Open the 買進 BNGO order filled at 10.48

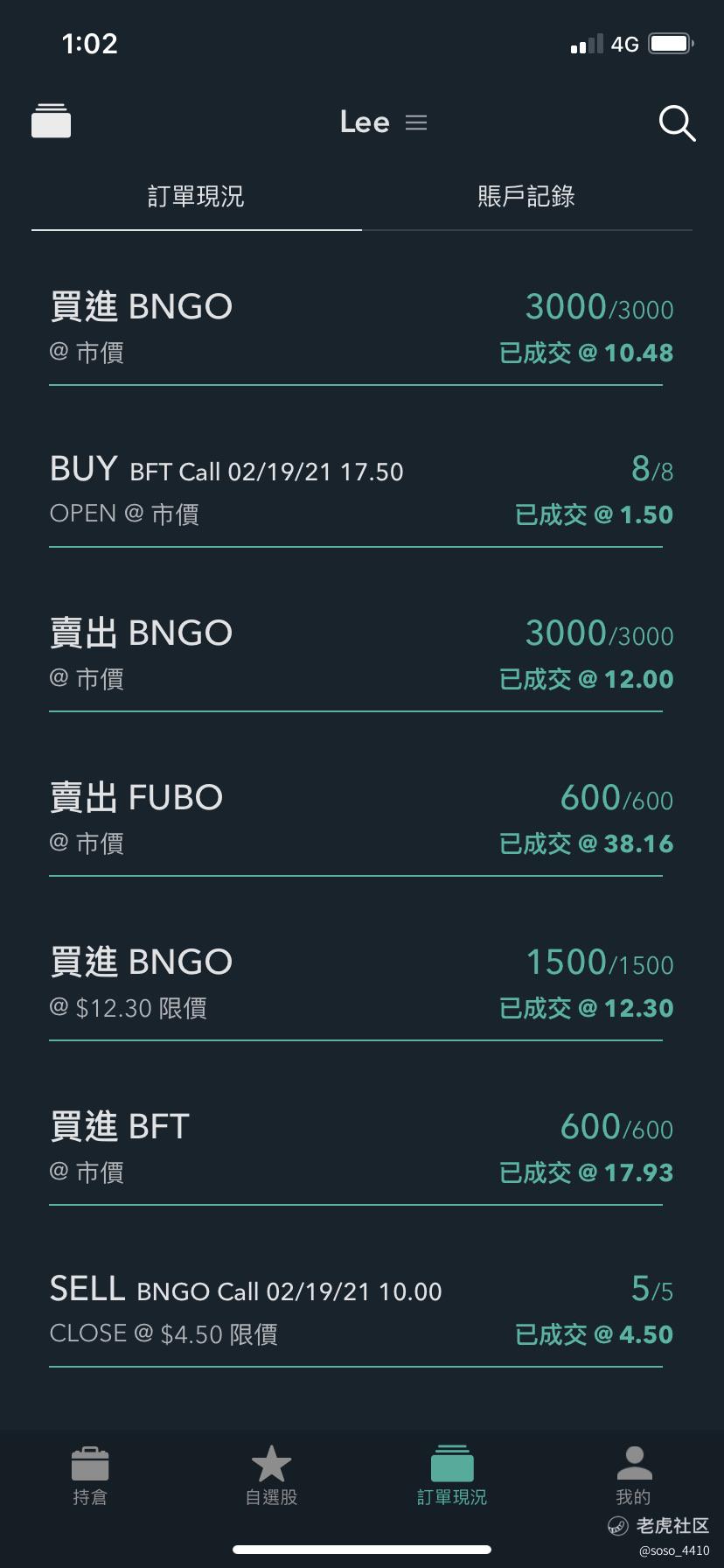pos(361,328)
